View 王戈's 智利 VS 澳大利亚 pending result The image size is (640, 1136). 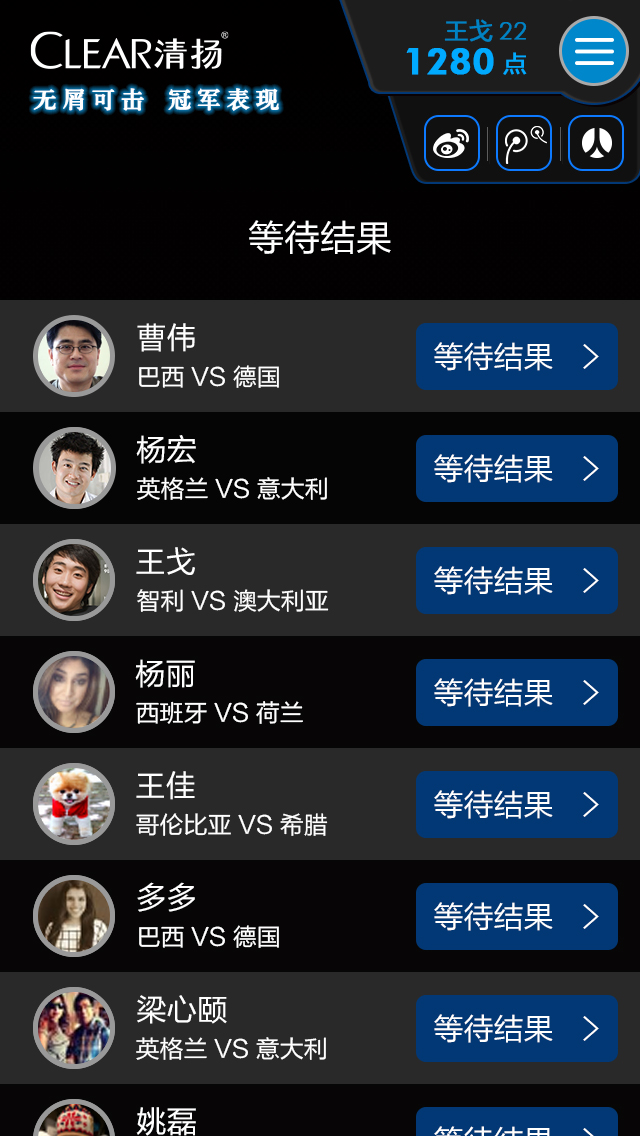pyautogui.click(x=517, y=580)
